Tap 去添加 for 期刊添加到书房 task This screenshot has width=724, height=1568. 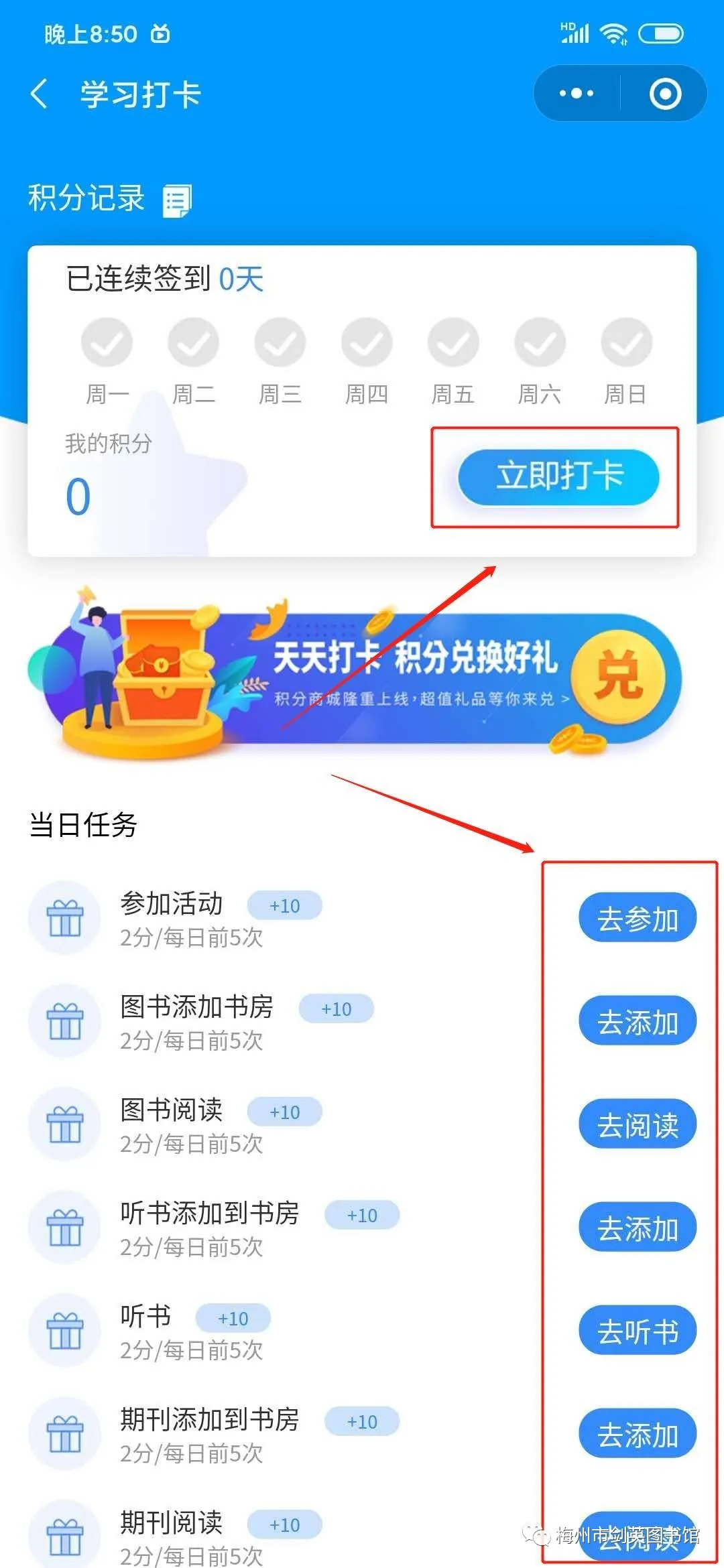coord(638,1434)
